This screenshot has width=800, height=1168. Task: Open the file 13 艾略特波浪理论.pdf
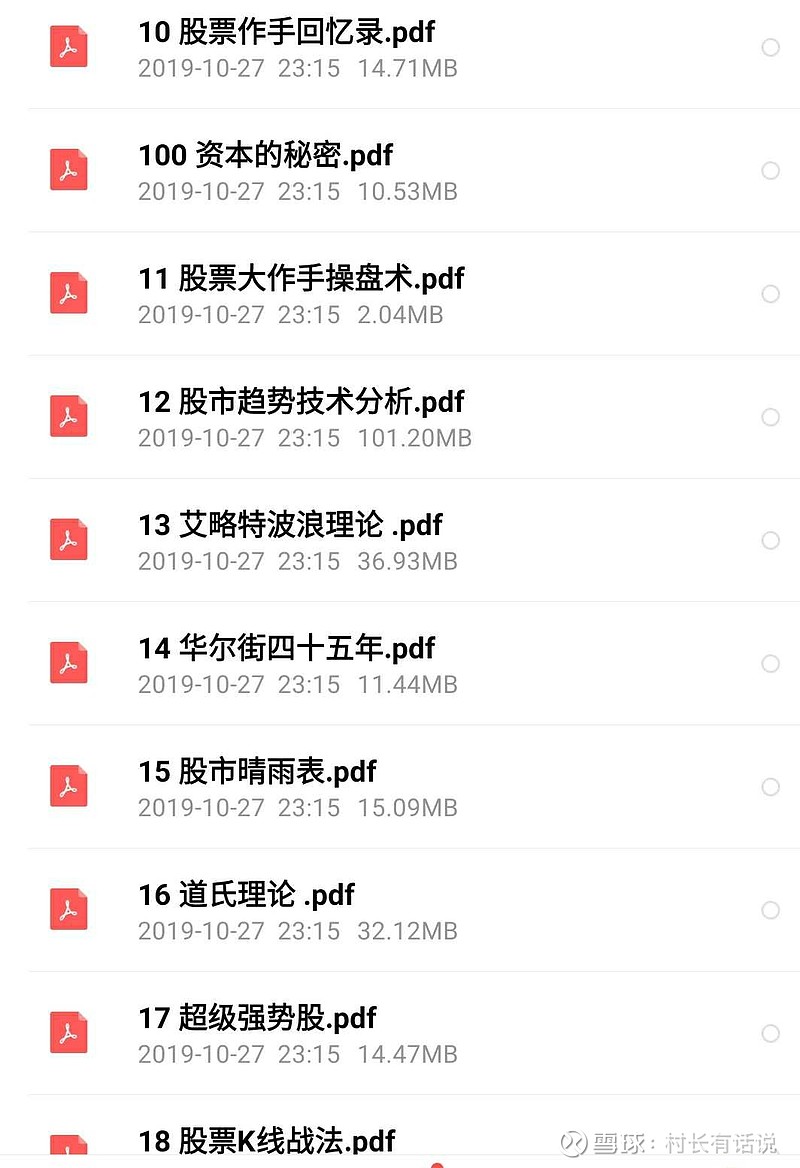290,525
